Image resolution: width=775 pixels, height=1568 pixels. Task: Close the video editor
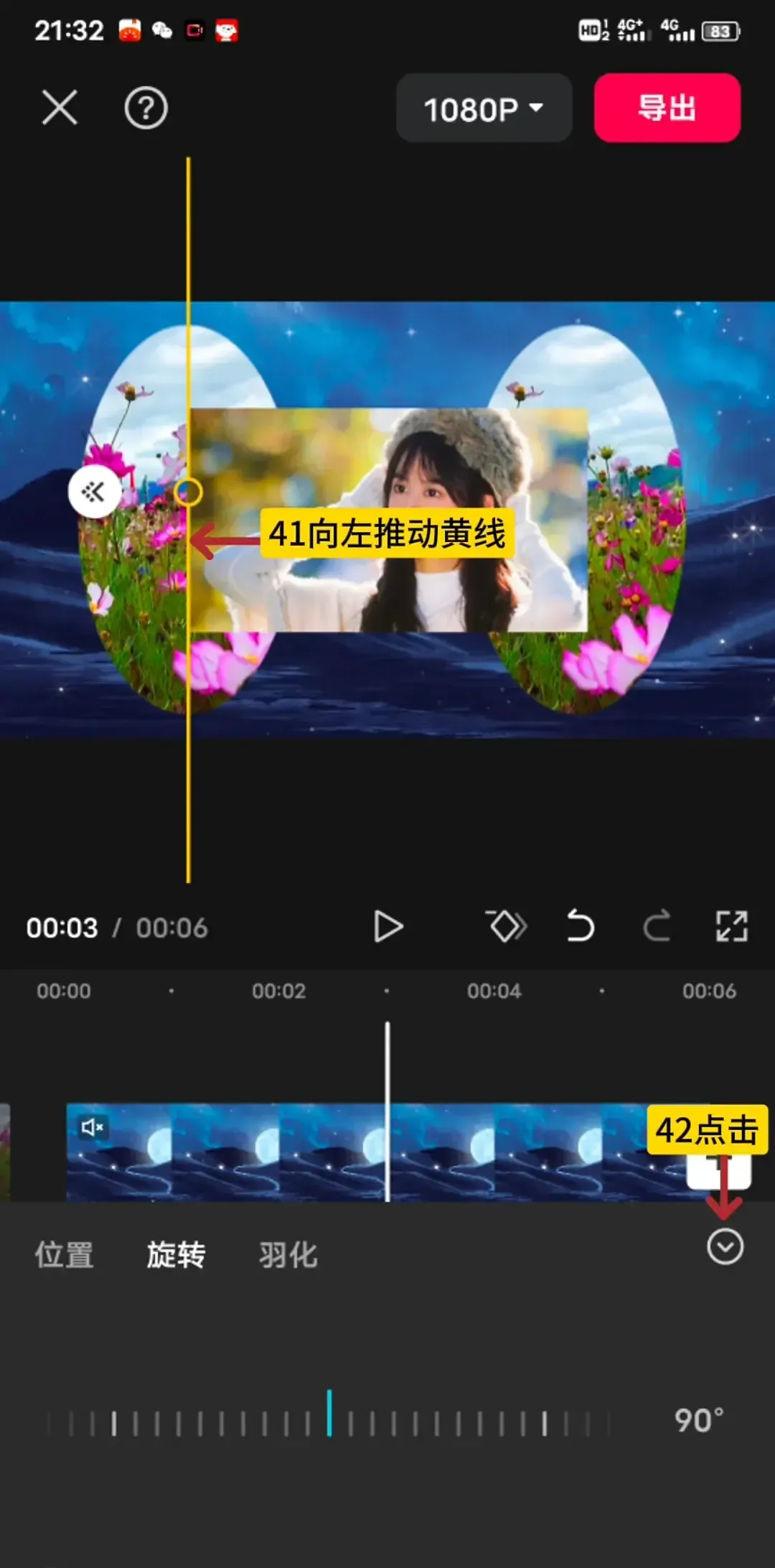click(x=60, y=108)
